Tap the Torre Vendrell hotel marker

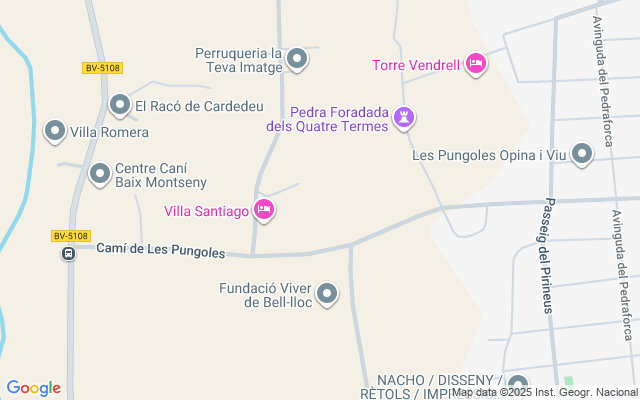(x=476, y=65)
